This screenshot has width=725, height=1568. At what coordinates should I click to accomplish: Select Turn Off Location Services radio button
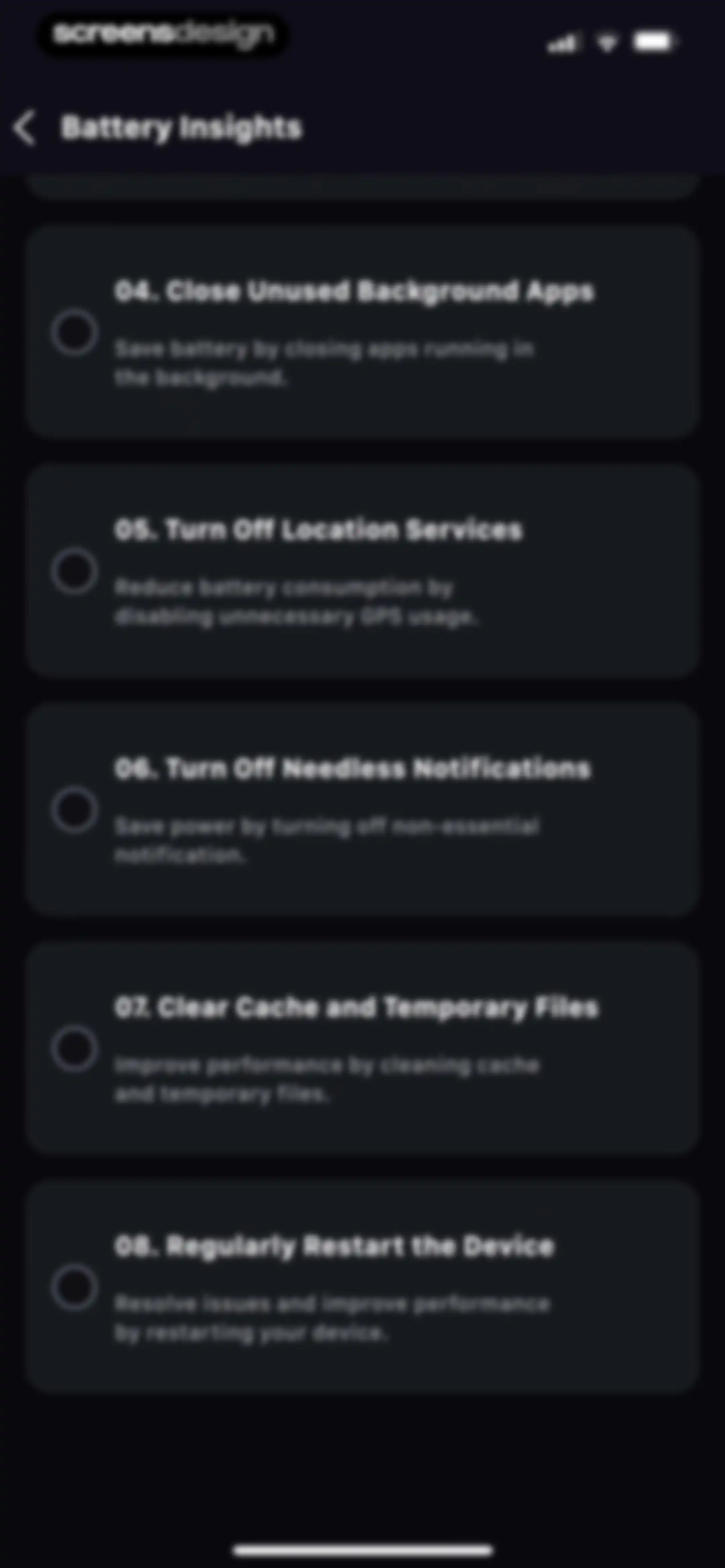(75, 571)
